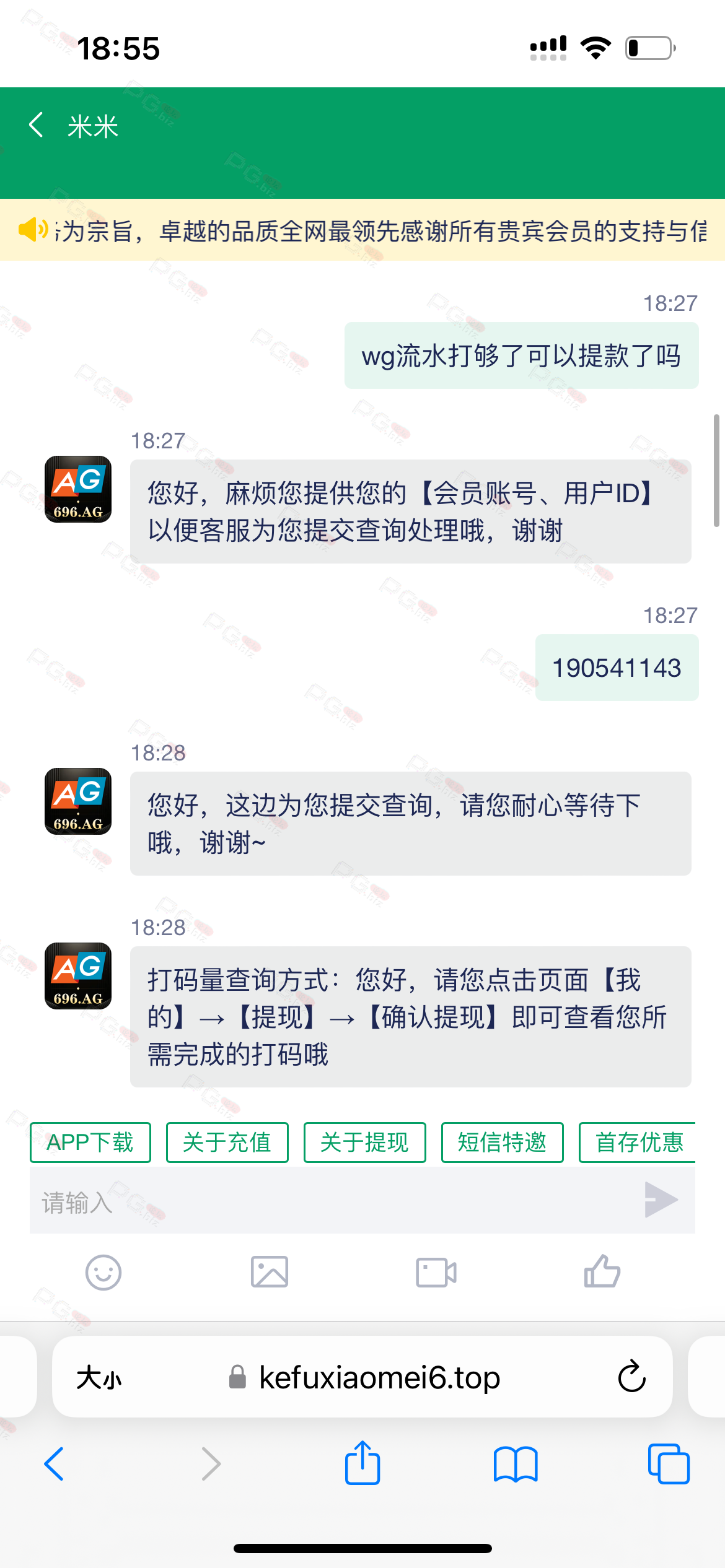The height and width of the screenshot is (1568, 725).
Task: Open the 短信特邀 chip
Action: click(x=503, y=1143)
